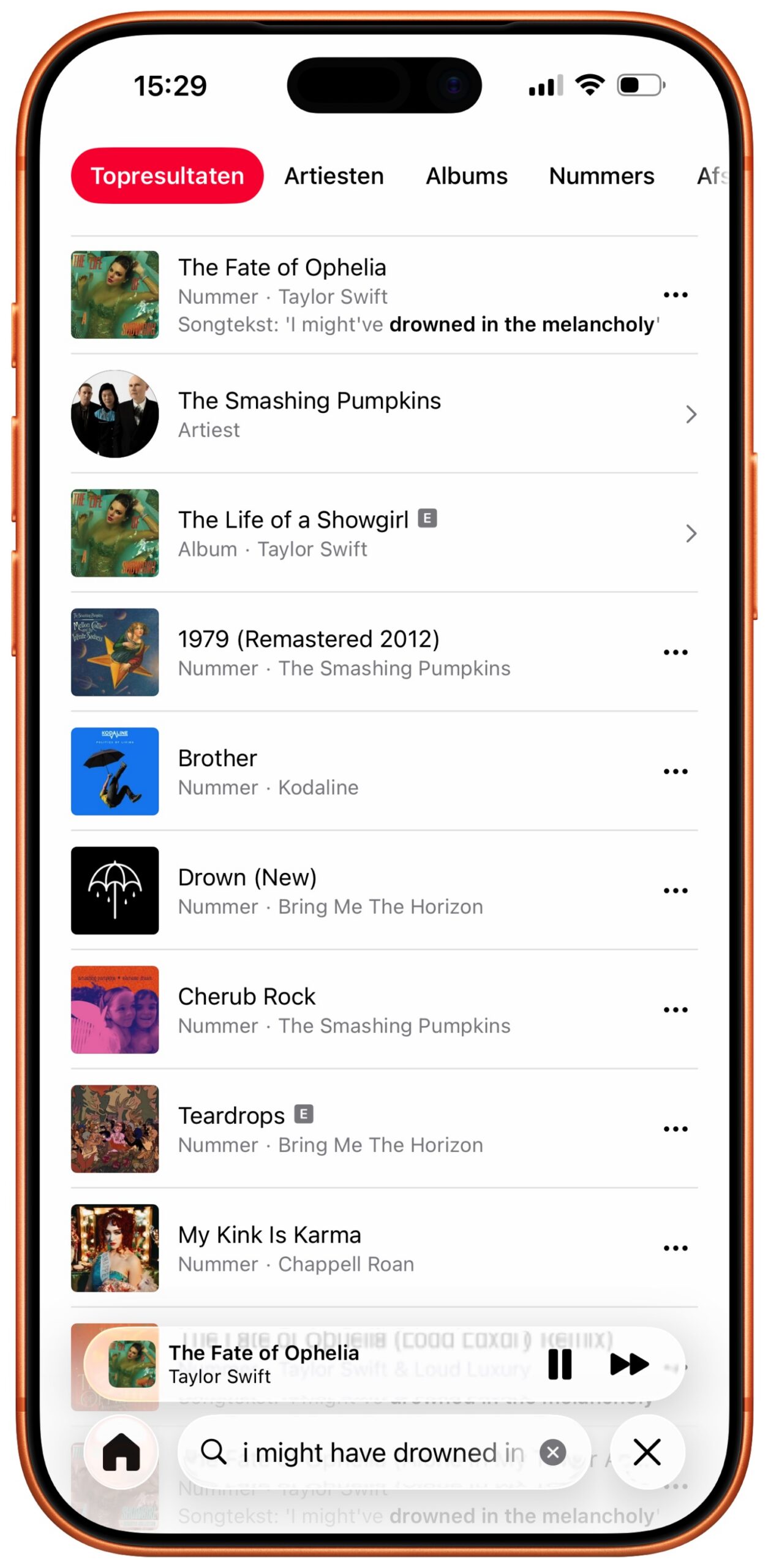Open more options for Brother by Kodaline
This screenshot has height=1568, width=768.
point(676,771)
